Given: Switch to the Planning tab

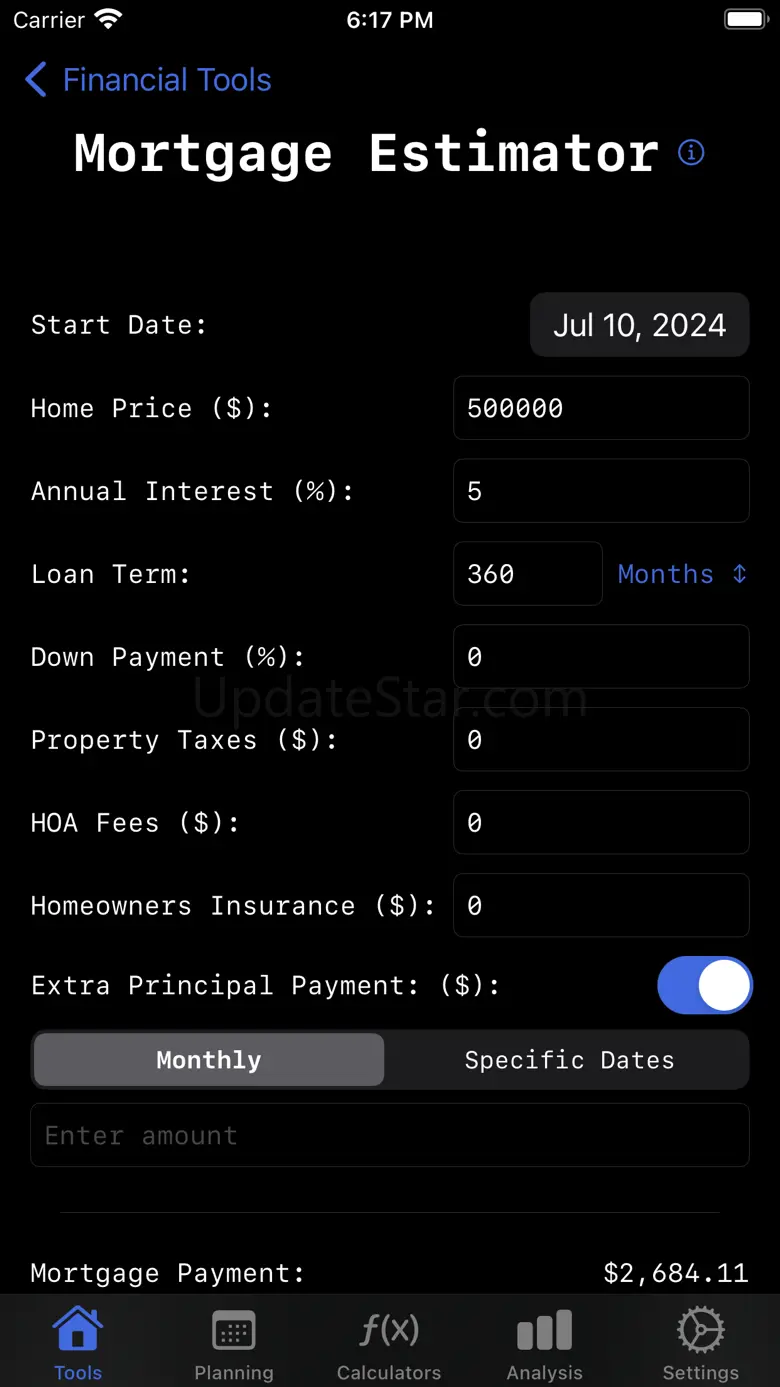Looking at the screenshot, I should (234, 1343).
